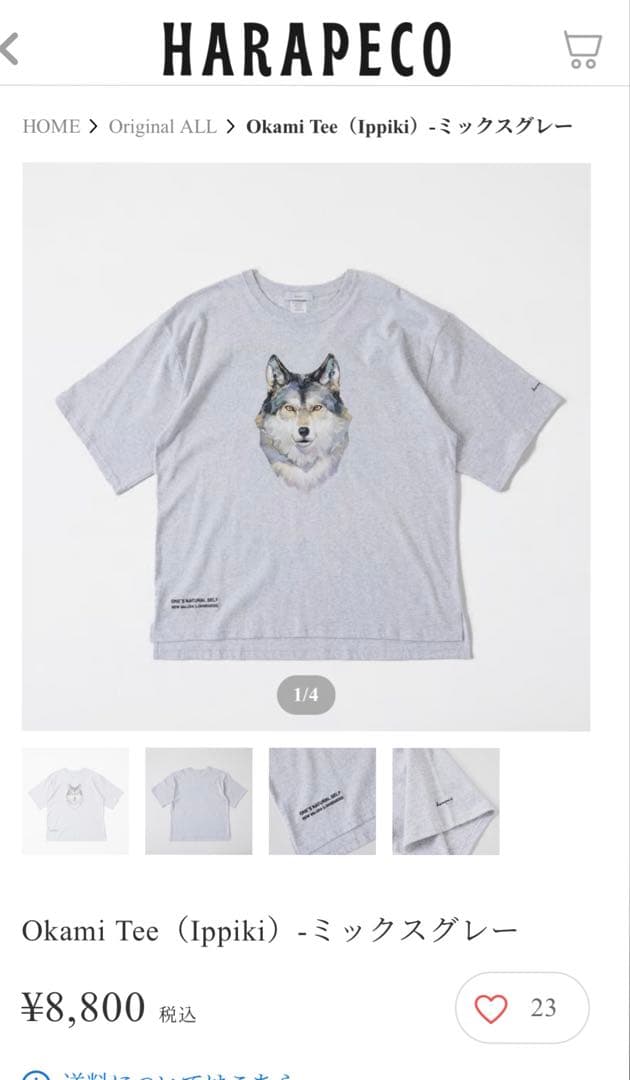View the front view thumbnail
Viewport: 630px width, 1080px height.
76,801
